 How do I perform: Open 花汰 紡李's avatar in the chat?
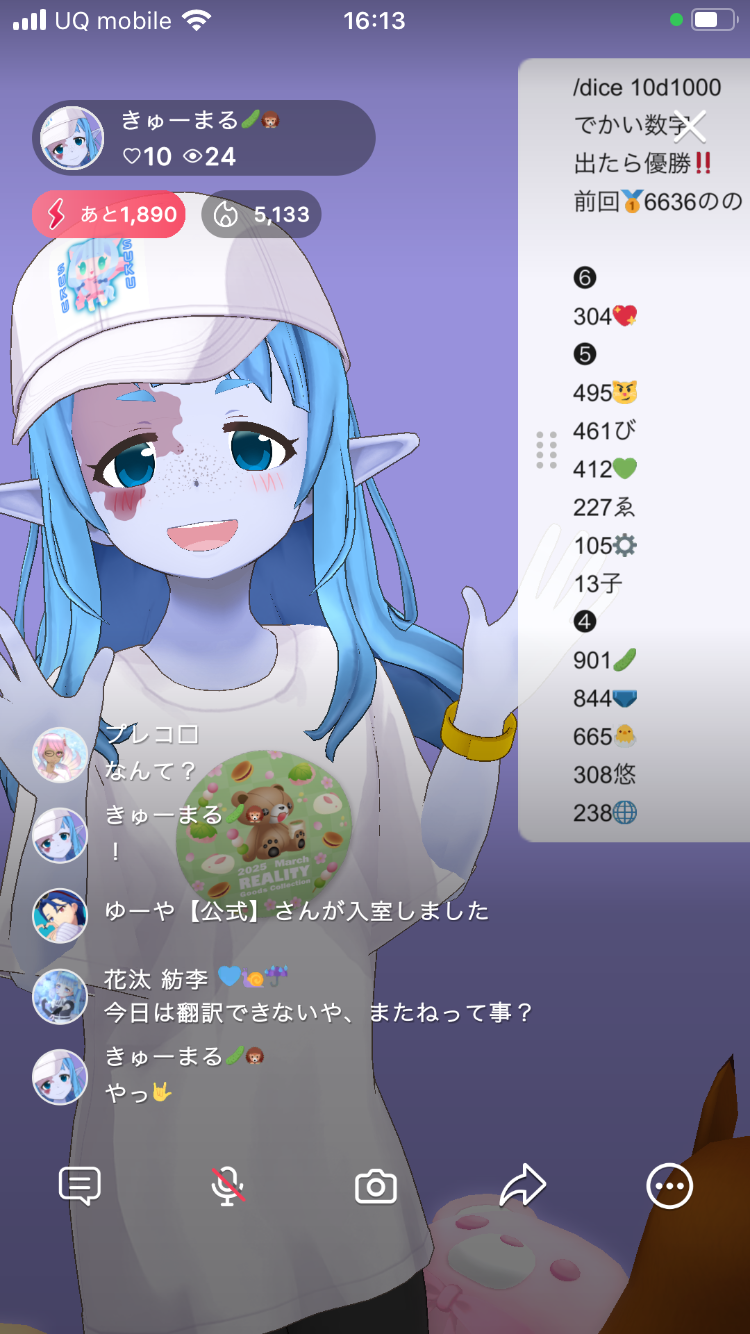[x=60, y=996]
